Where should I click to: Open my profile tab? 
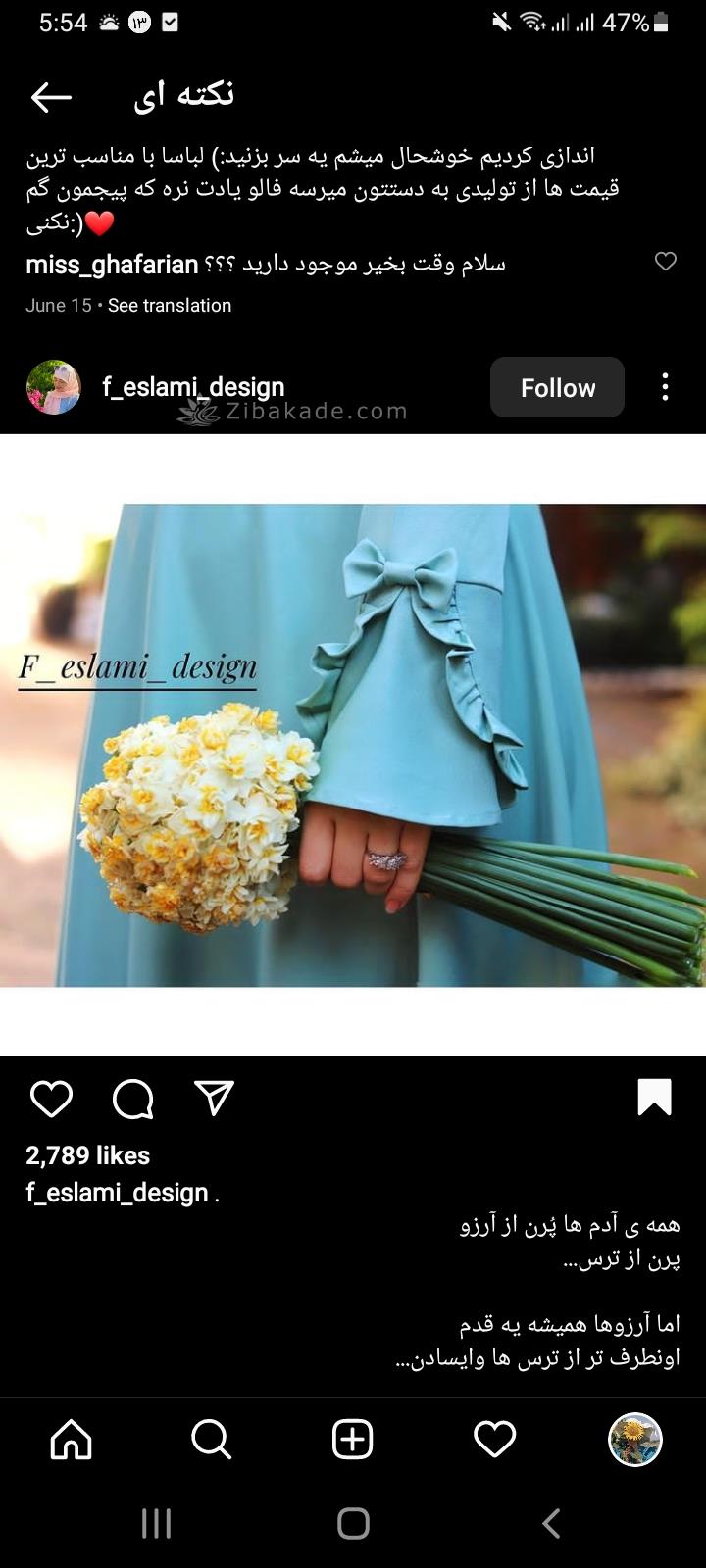pos(635,1440)
